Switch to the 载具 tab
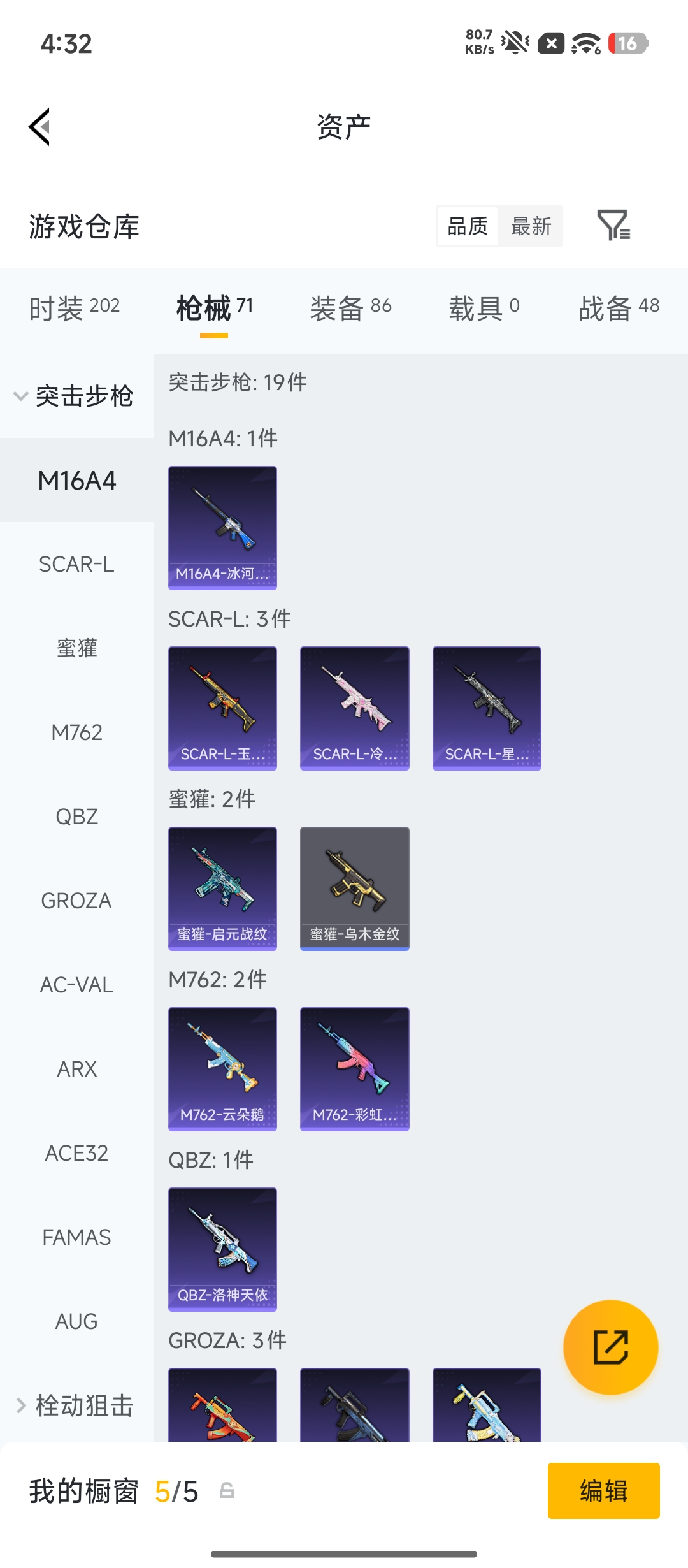Screen dimensions: 688x1568 (484, 309)
